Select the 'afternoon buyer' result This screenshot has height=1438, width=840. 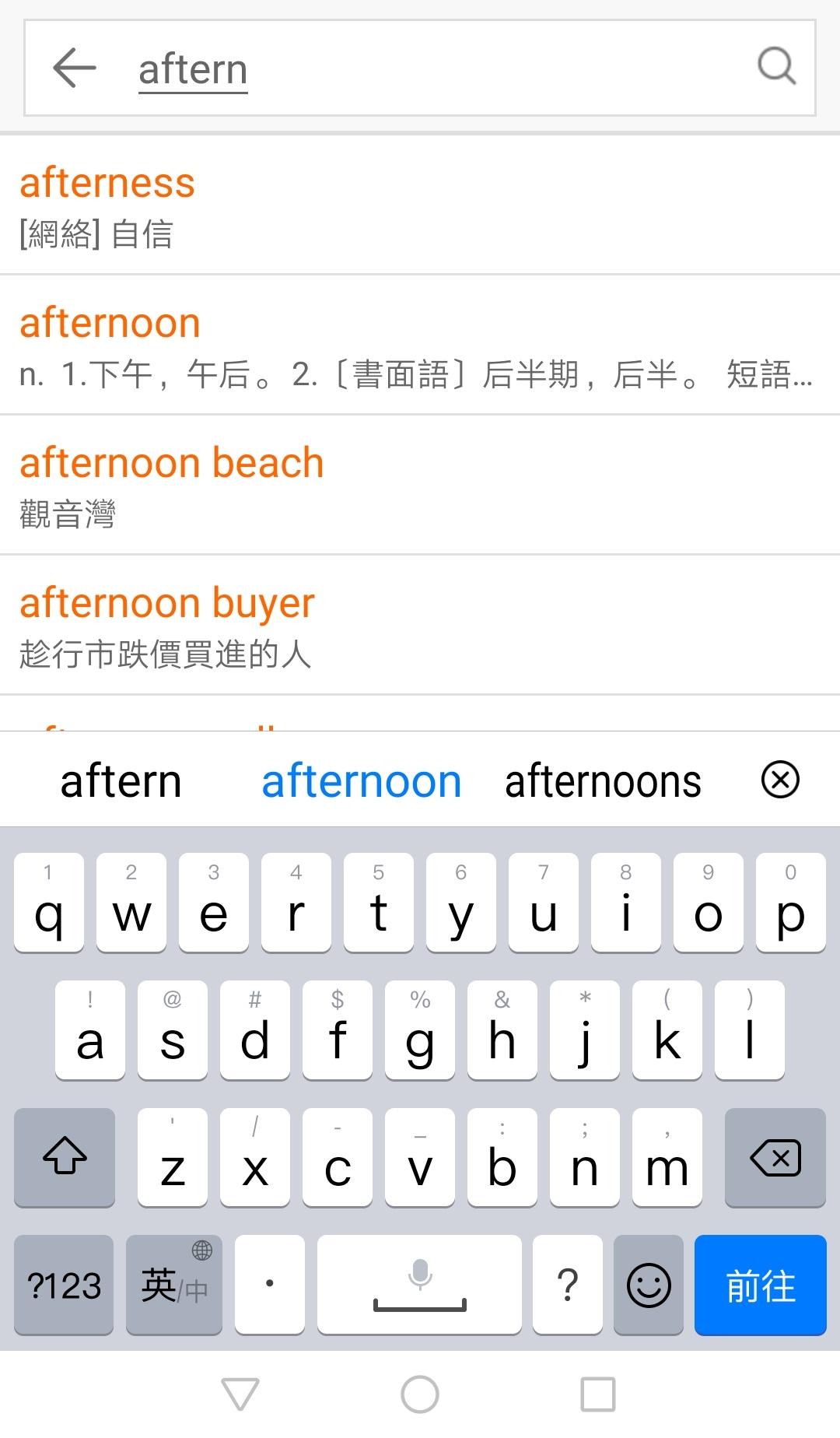(420, 626)
